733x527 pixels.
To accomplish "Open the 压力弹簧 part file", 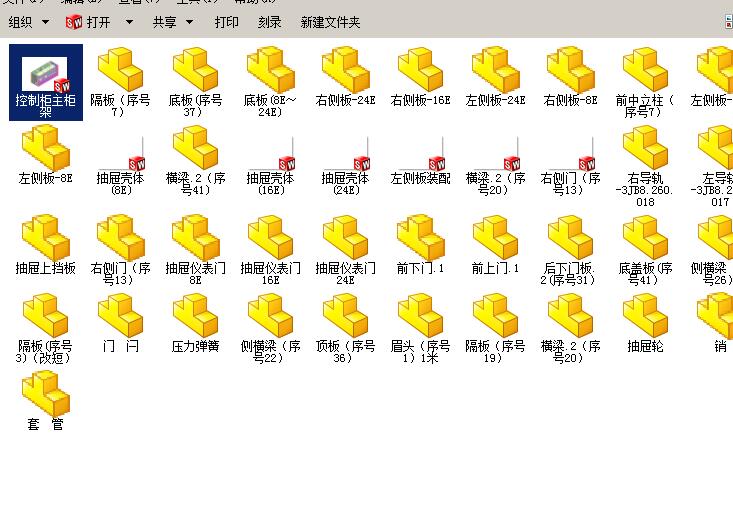I will click(195, 318).
